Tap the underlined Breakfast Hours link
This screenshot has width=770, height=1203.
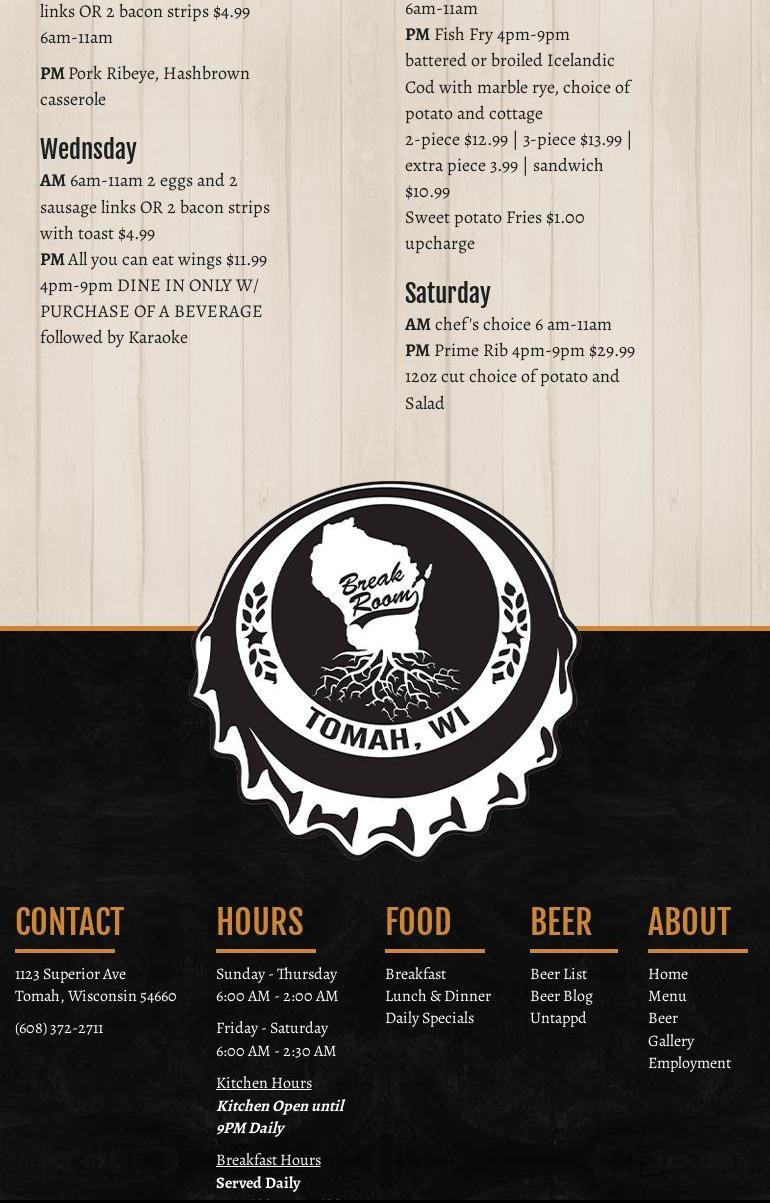click(268, 1159)
